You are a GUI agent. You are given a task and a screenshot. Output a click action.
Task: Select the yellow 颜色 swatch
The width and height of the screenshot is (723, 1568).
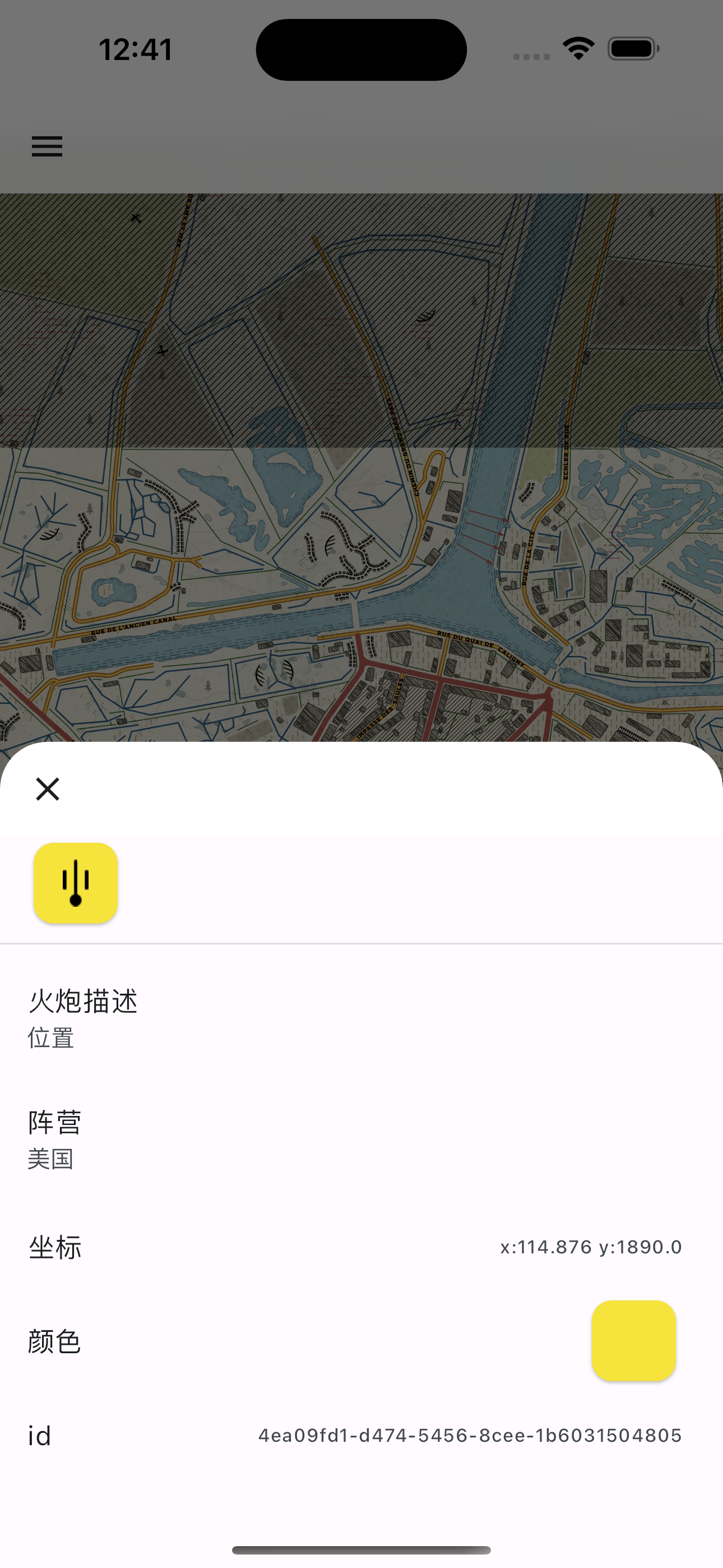point(633,1341)
